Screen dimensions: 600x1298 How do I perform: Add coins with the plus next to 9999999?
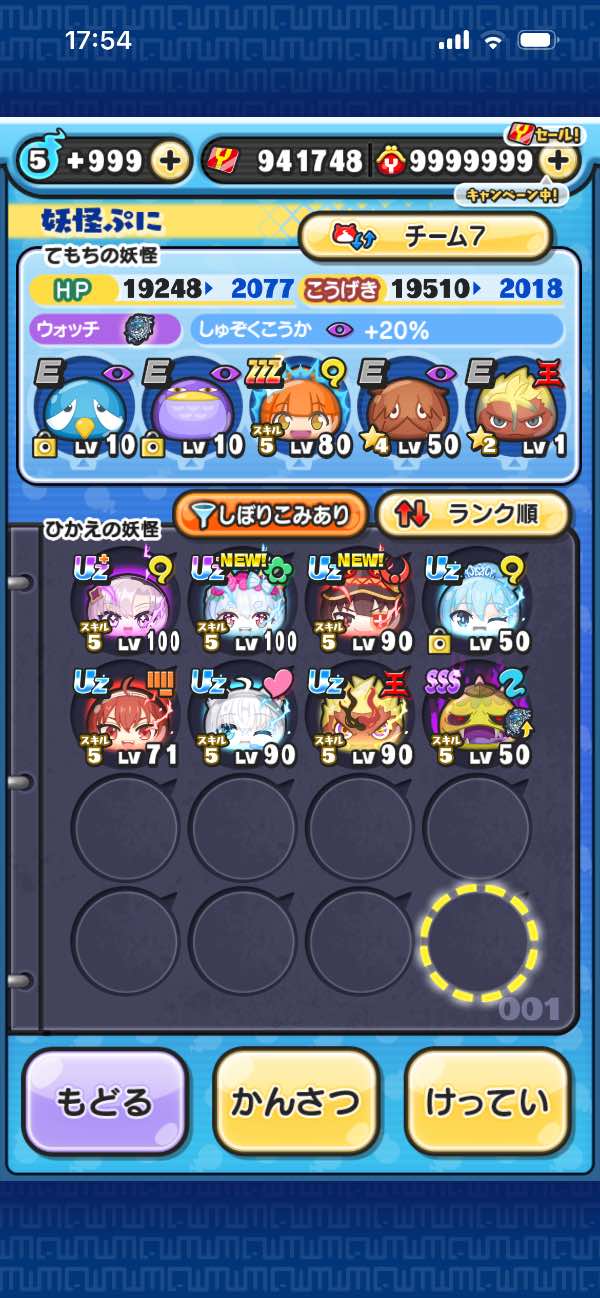click(x=560, y=161)
